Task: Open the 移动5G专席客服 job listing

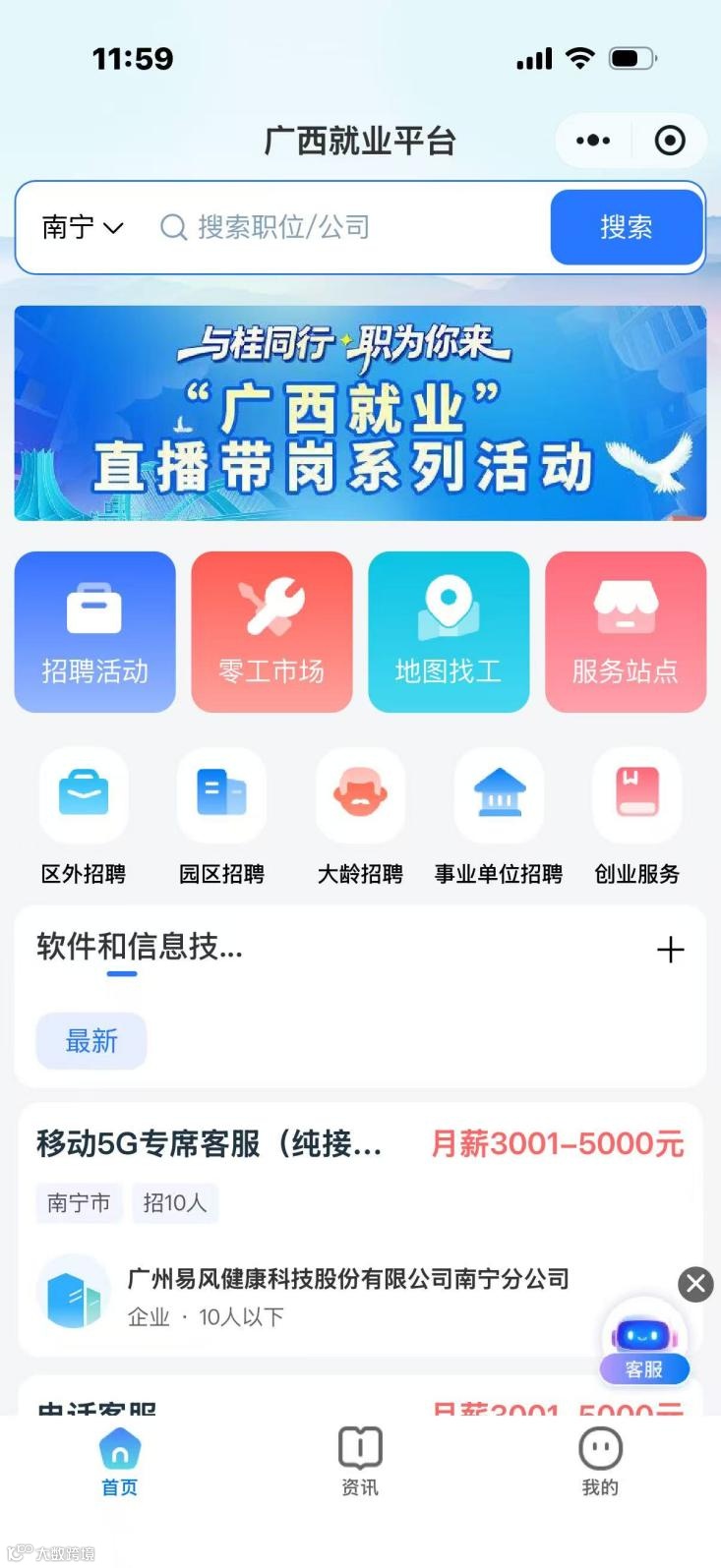Action: click(x=211, y=1143)
